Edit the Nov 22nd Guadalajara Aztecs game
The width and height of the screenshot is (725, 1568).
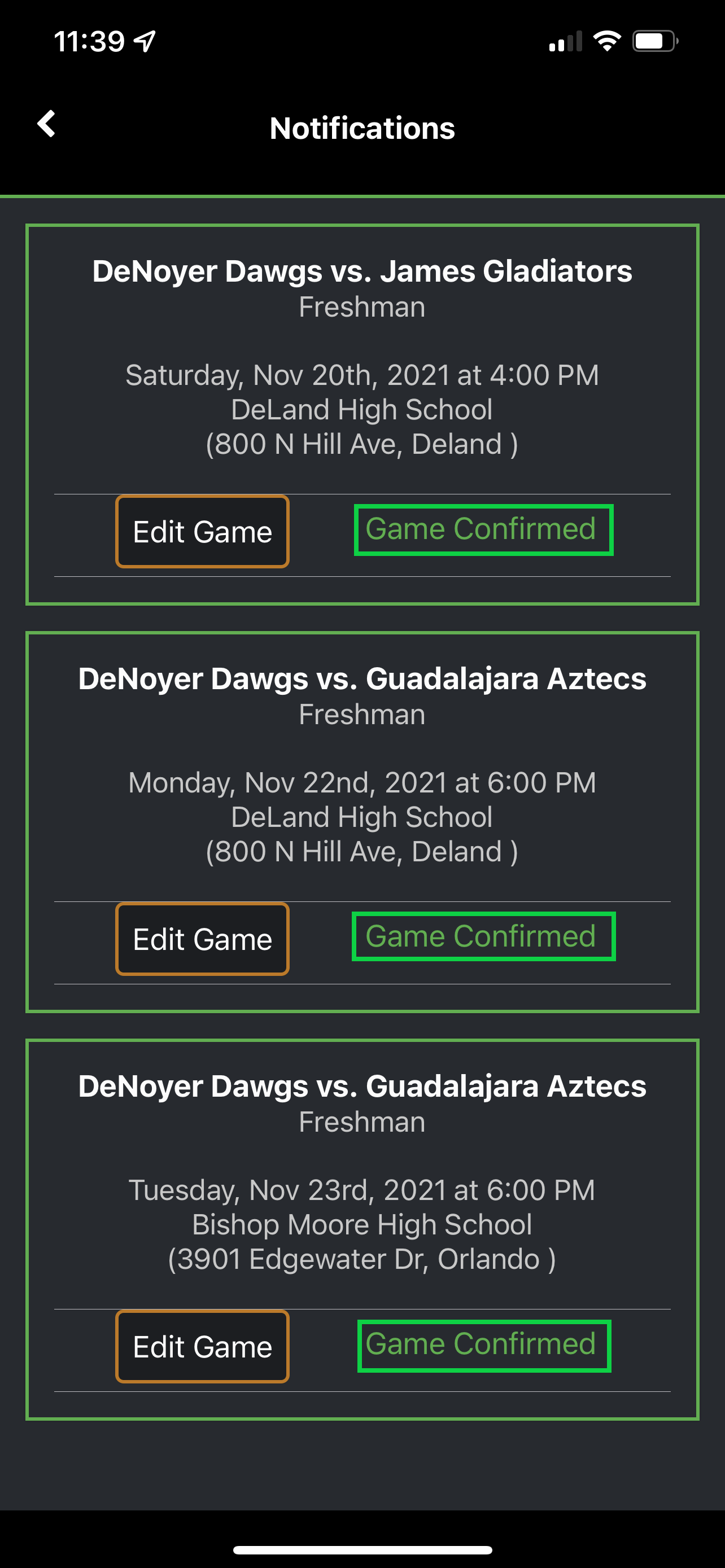(202, 939)
